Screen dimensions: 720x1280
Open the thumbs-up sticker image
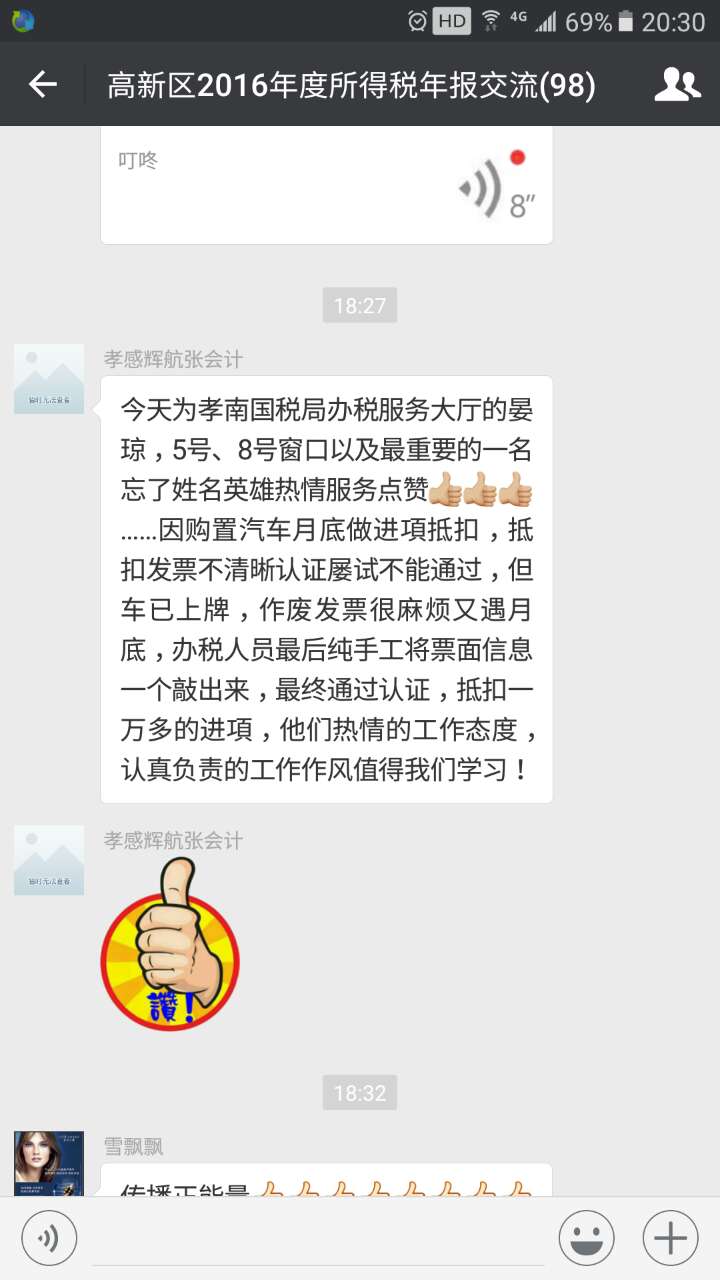pos(170,944)
